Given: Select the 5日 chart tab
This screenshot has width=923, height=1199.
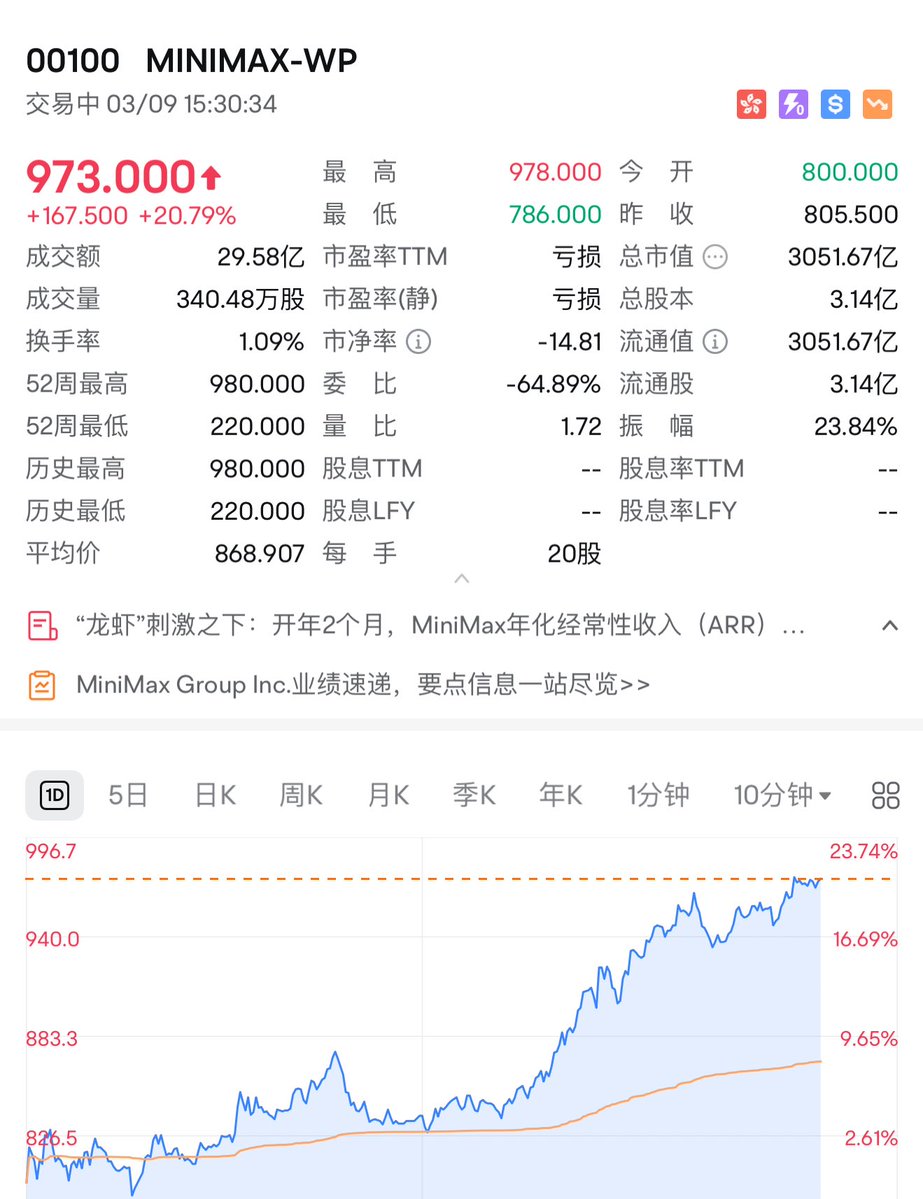Looking at the screenshot, I should coord(128,795).
